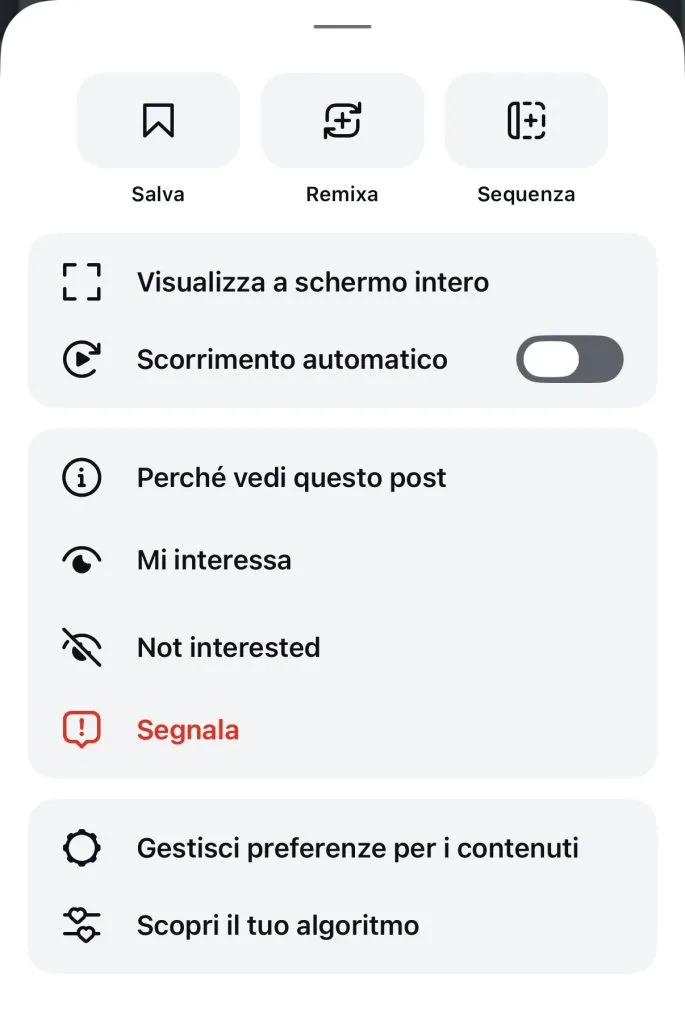685x1024 pixels.
Task: Select Not interested for this post
Action: tap(228, 647)
